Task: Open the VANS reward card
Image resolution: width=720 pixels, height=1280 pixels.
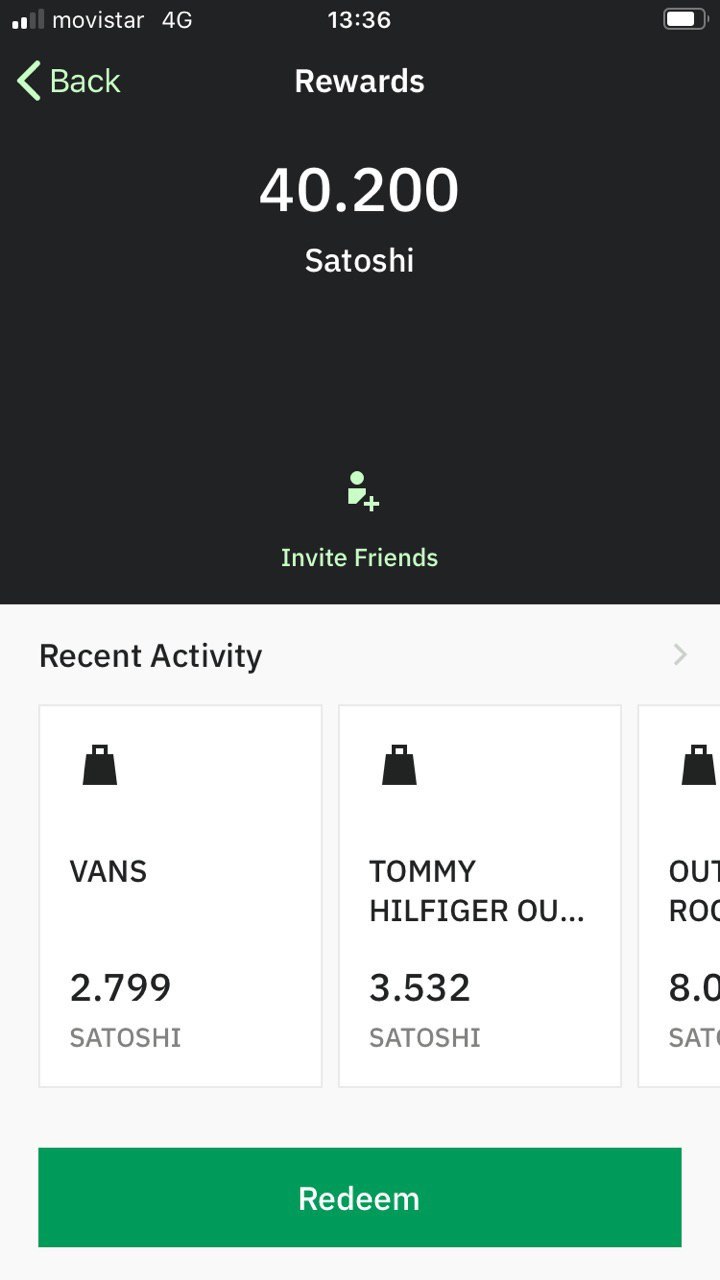Action: tap(180, 896)
